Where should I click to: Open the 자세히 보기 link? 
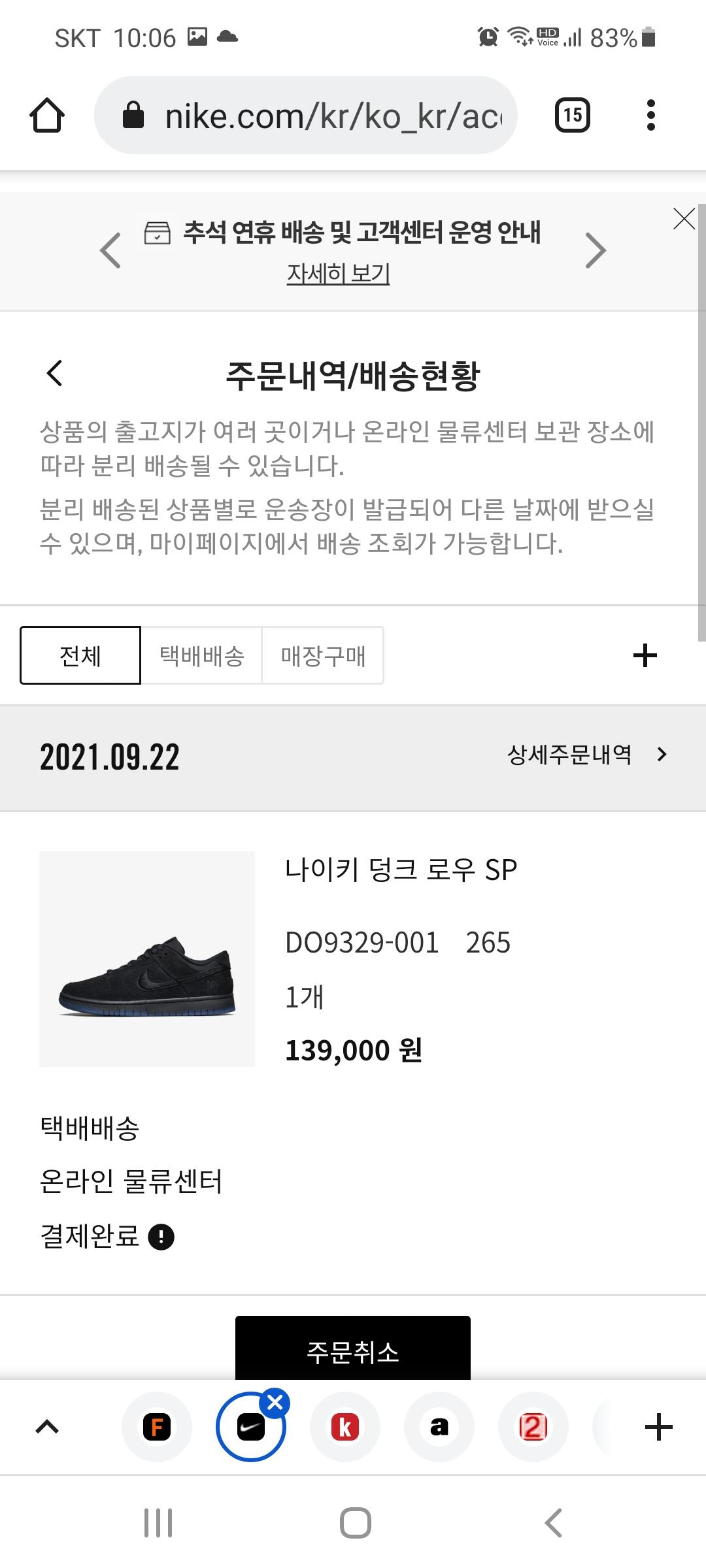[338, 273]
